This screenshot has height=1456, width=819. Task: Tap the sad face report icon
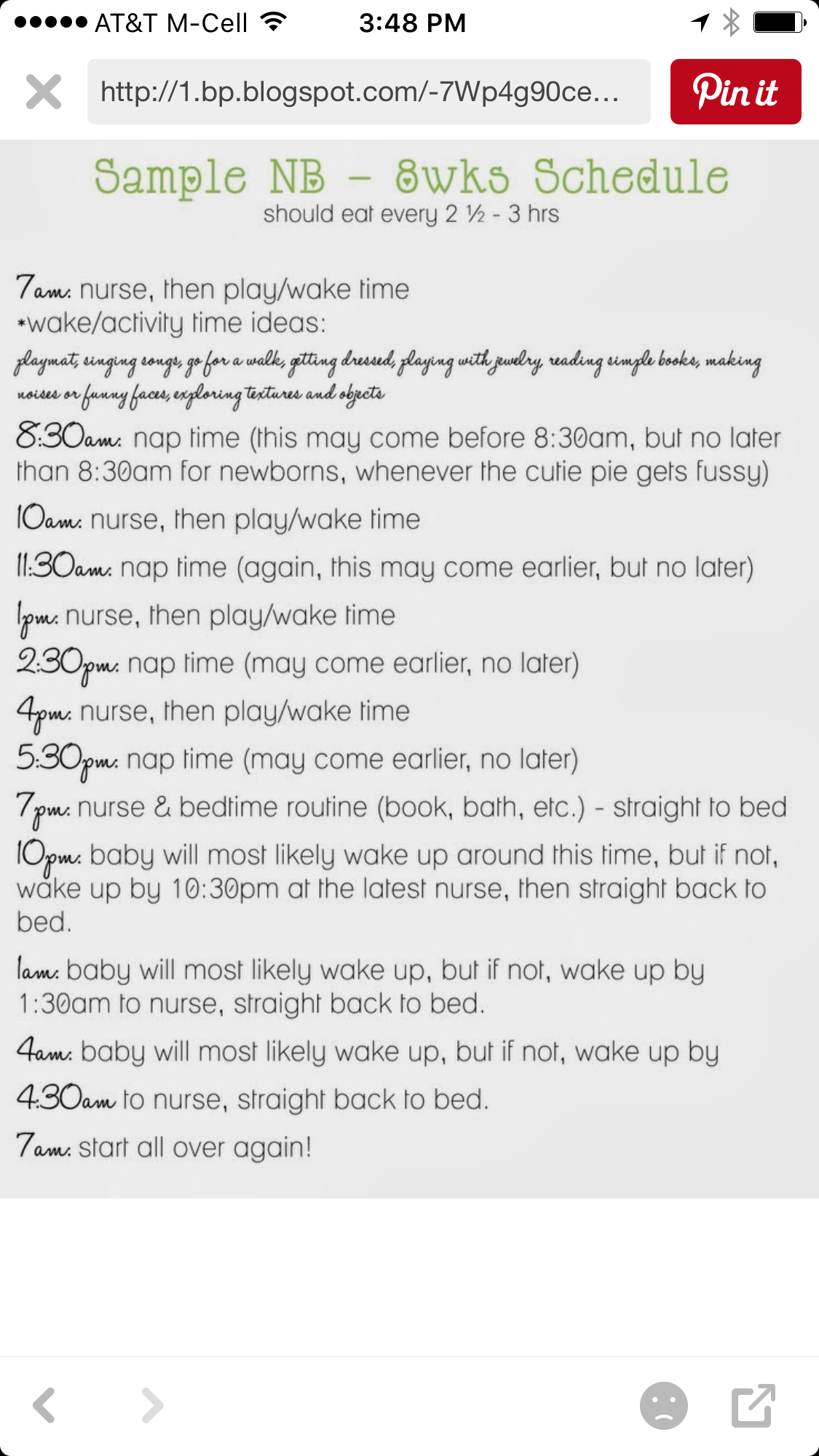point(664,1406)
